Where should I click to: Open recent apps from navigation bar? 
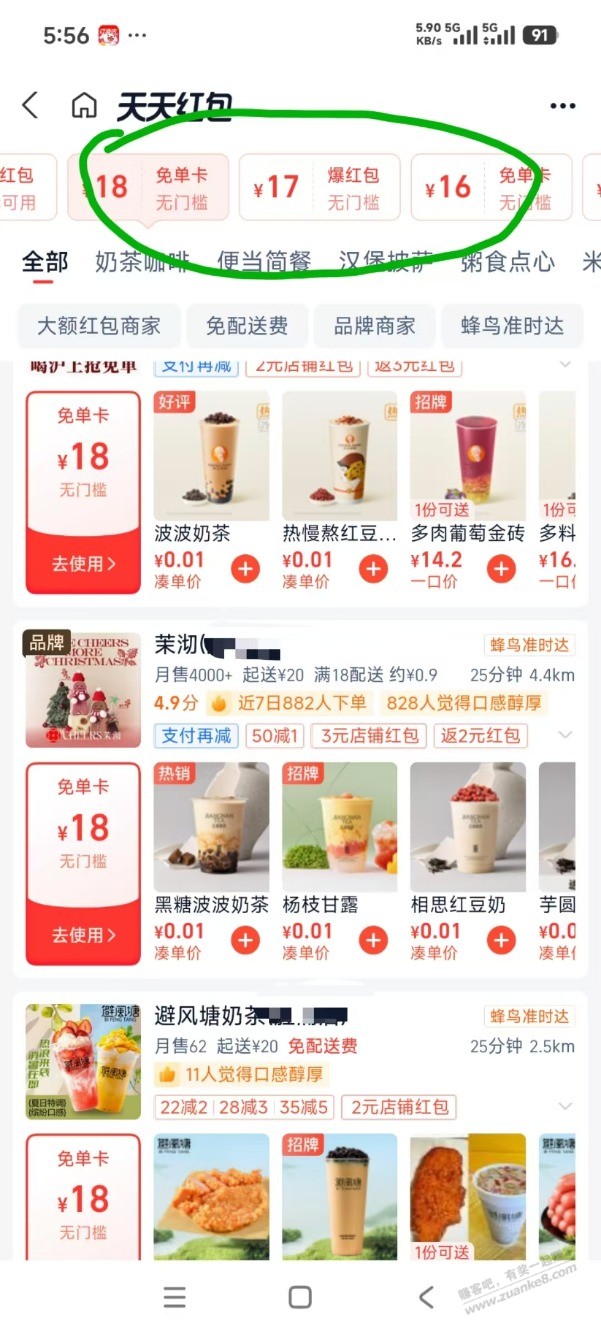click(x=174, y=1297)
